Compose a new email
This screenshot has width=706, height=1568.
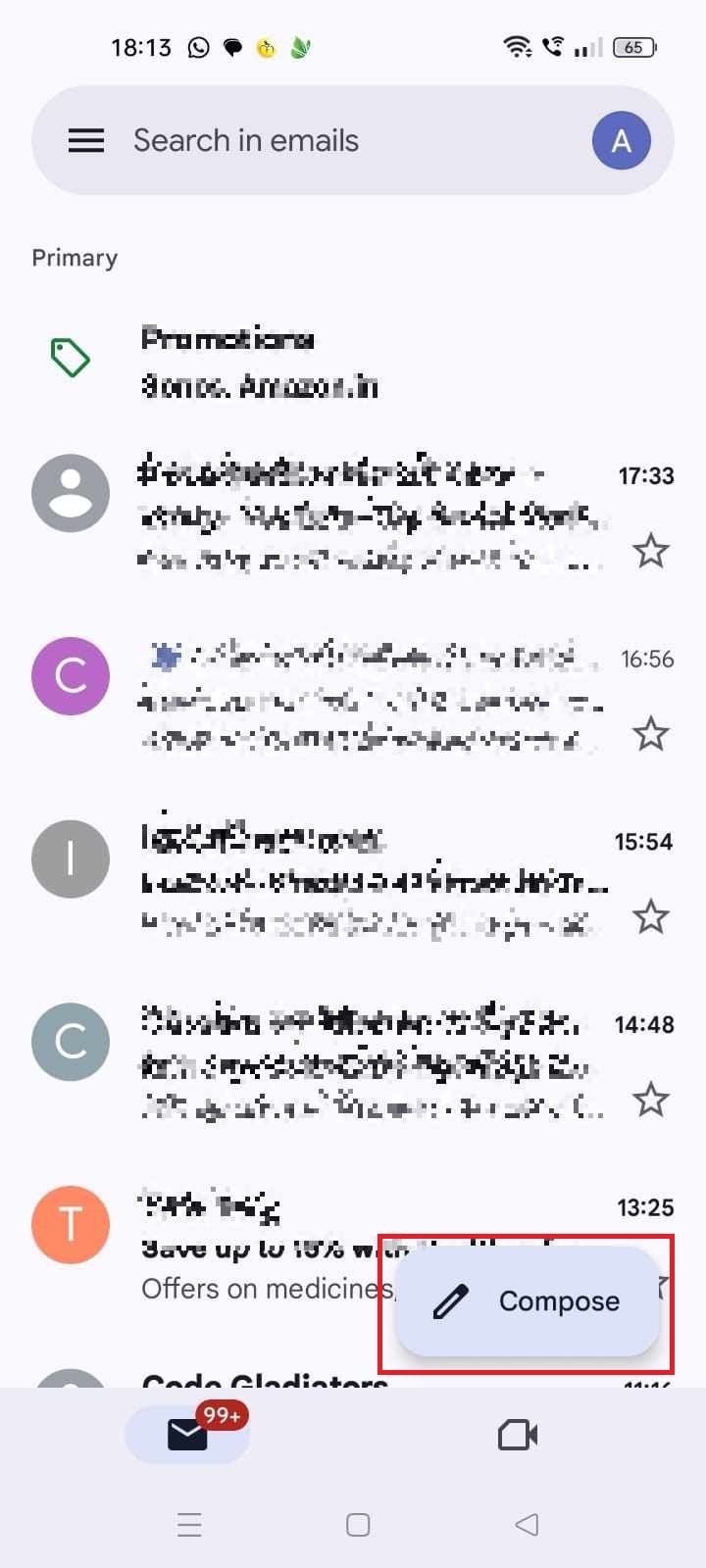tap(528, 1301)
